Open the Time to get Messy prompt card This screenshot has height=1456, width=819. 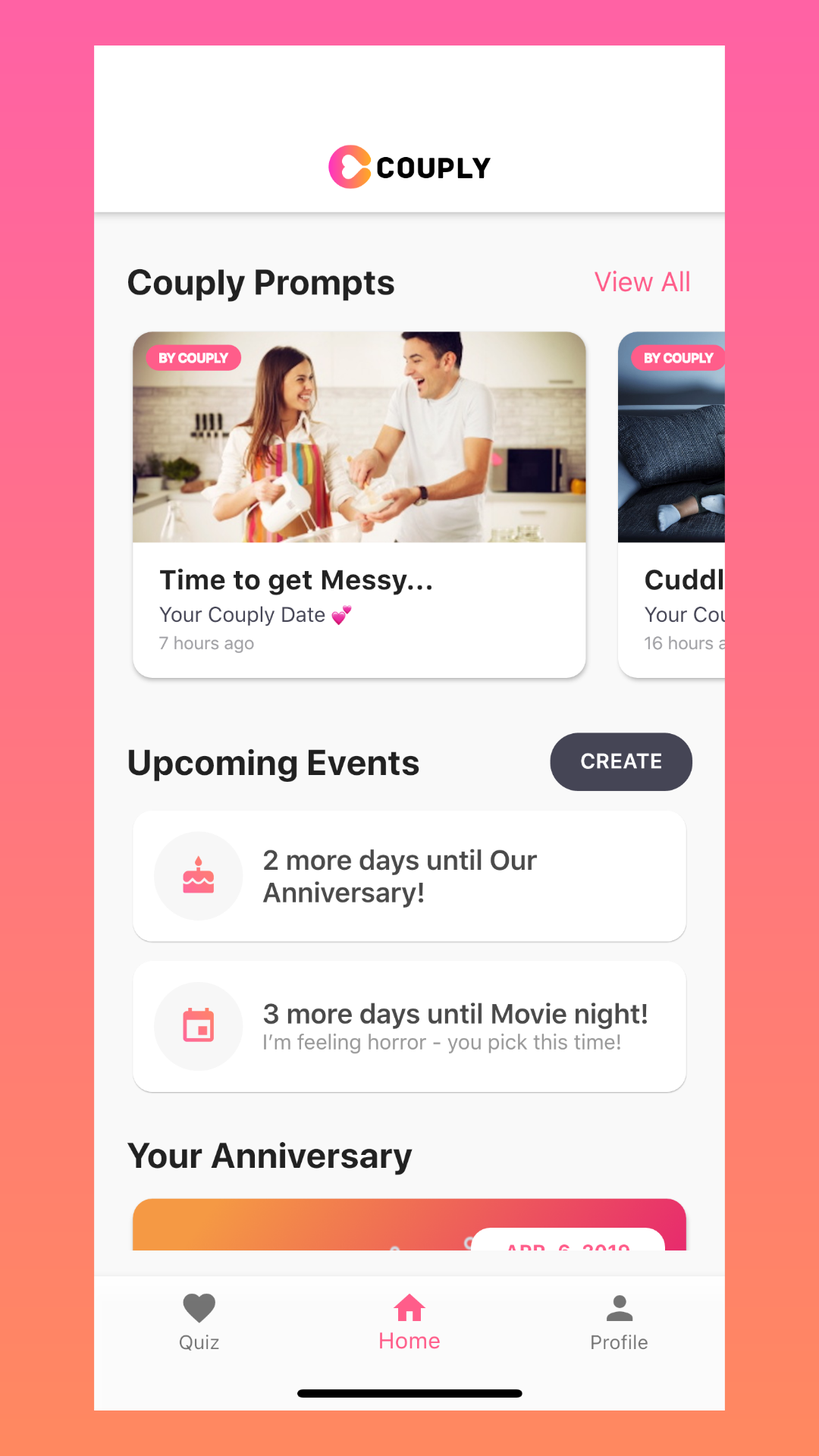[359, 504]
